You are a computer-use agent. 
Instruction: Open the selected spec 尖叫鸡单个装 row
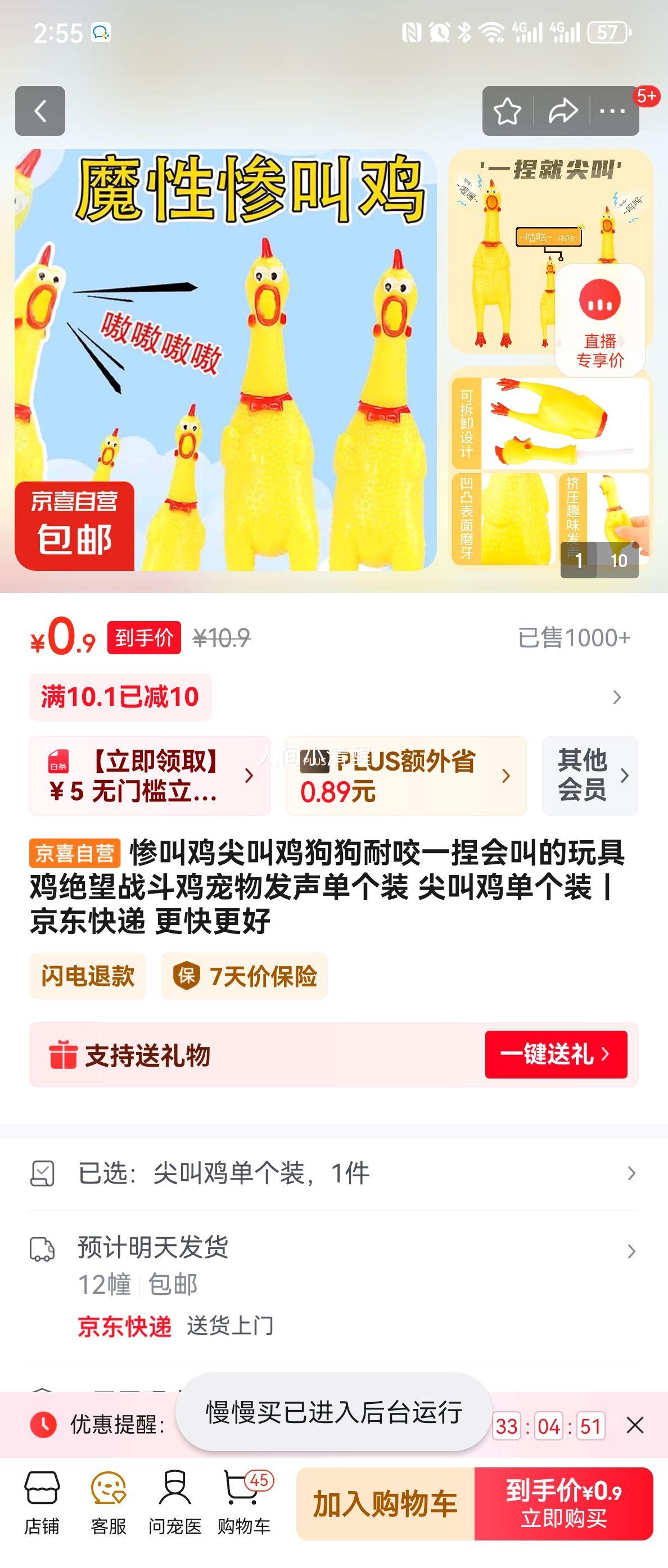(x=333, y=1173)
